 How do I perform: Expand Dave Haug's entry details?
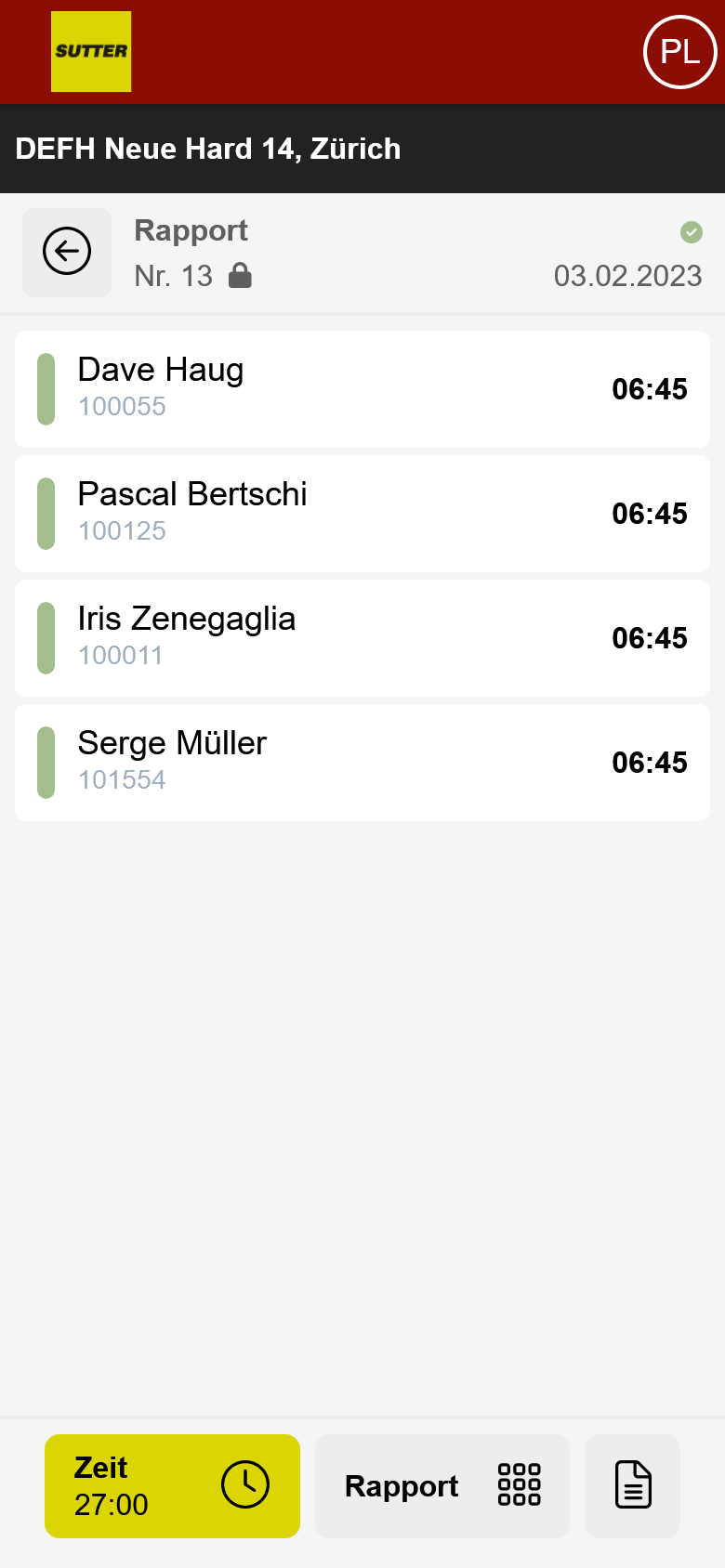click(x=362, y=388)
